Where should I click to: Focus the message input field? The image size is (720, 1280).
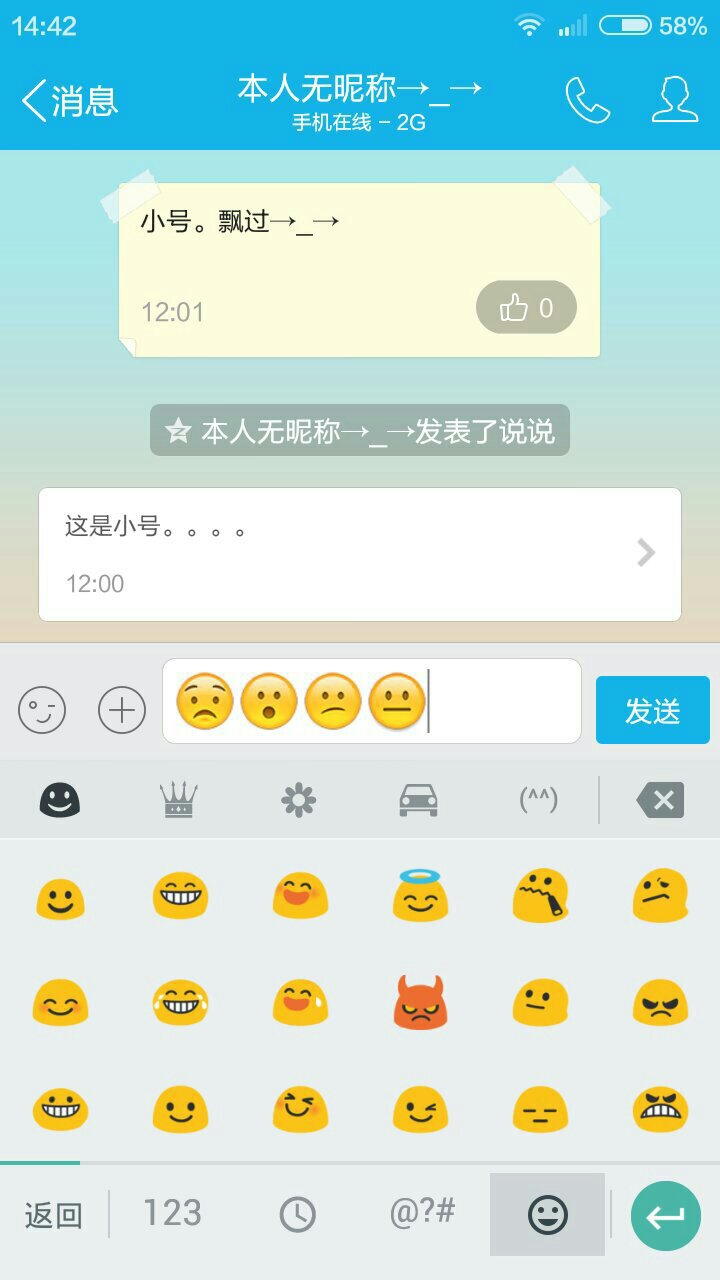(x=500, y=701)
